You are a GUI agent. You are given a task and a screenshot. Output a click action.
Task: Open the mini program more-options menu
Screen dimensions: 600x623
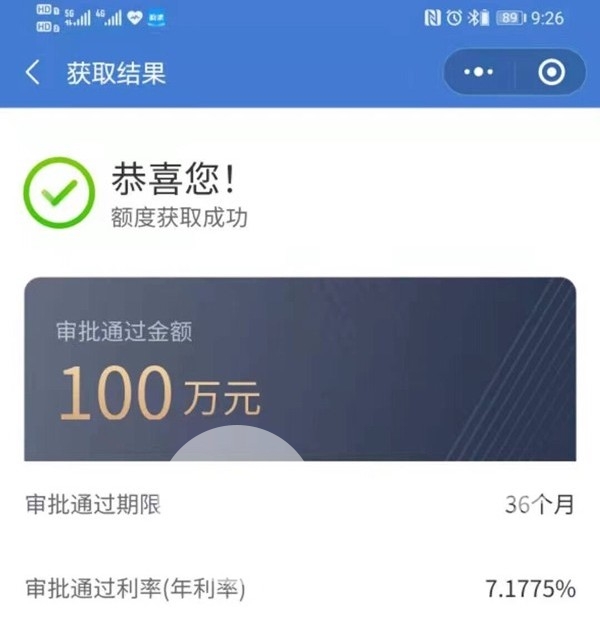(x=480, y=73)
